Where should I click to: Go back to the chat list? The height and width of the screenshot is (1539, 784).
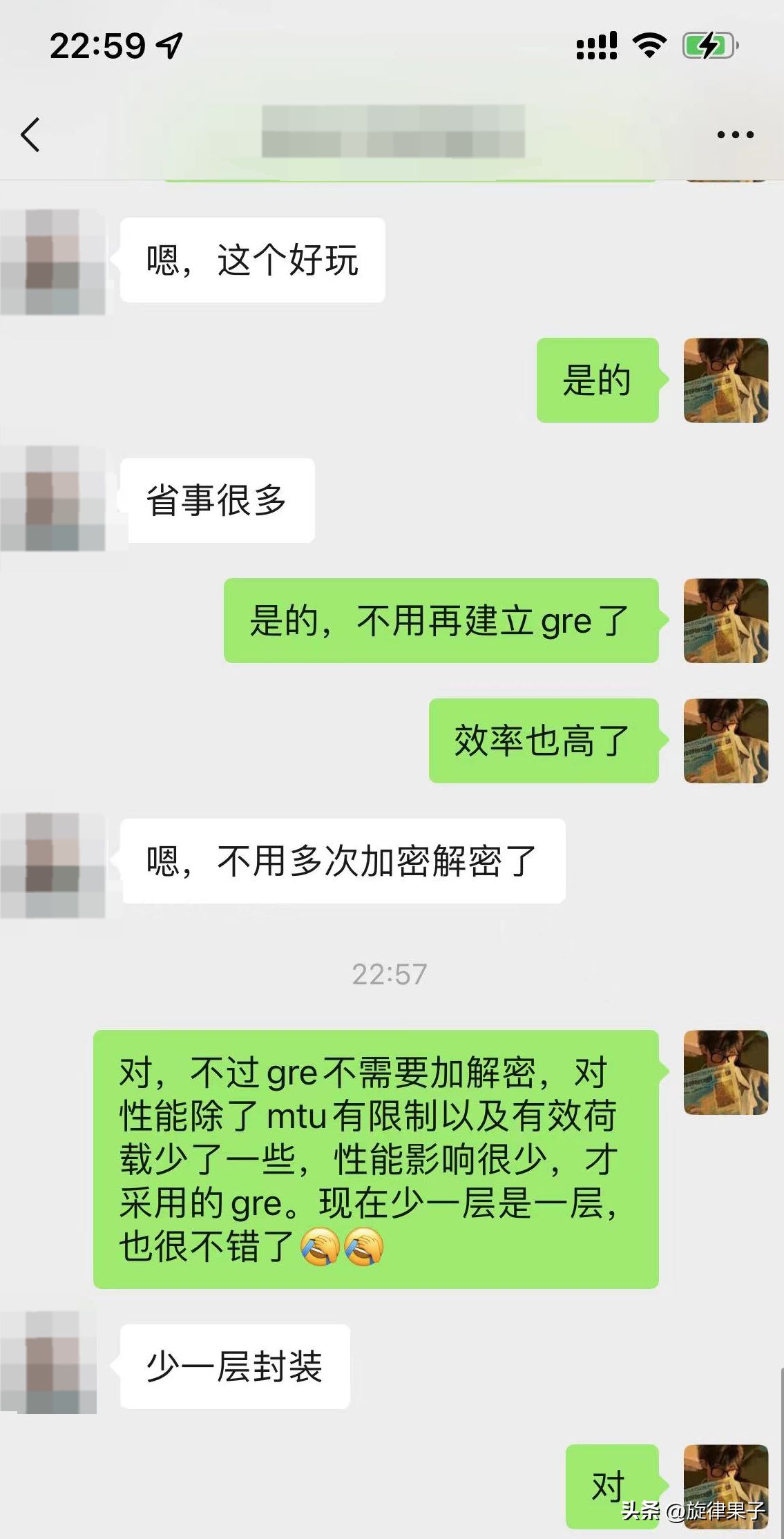[x=30, y=134]
